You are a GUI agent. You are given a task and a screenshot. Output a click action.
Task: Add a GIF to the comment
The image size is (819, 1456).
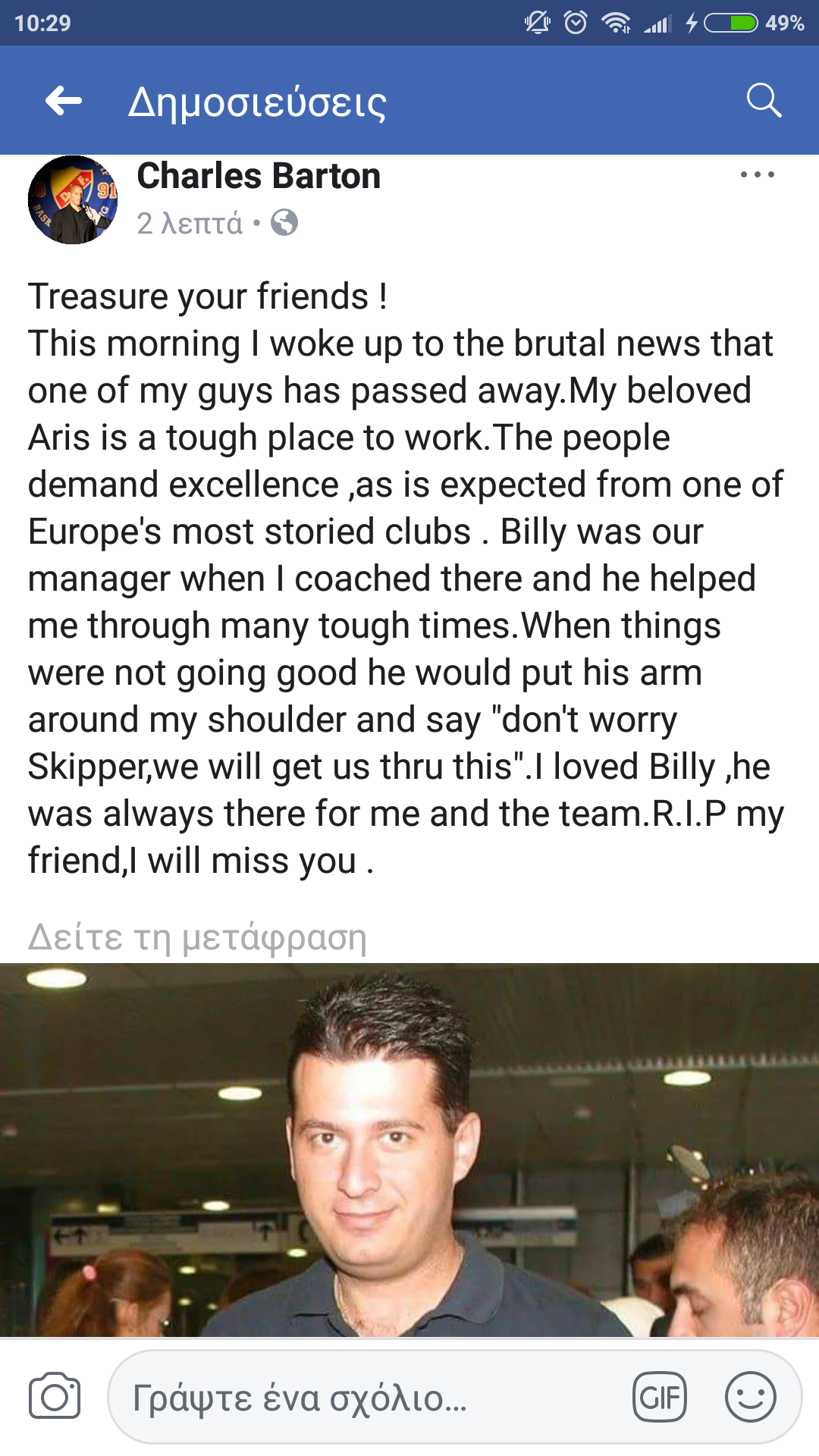click(659, 1397)
